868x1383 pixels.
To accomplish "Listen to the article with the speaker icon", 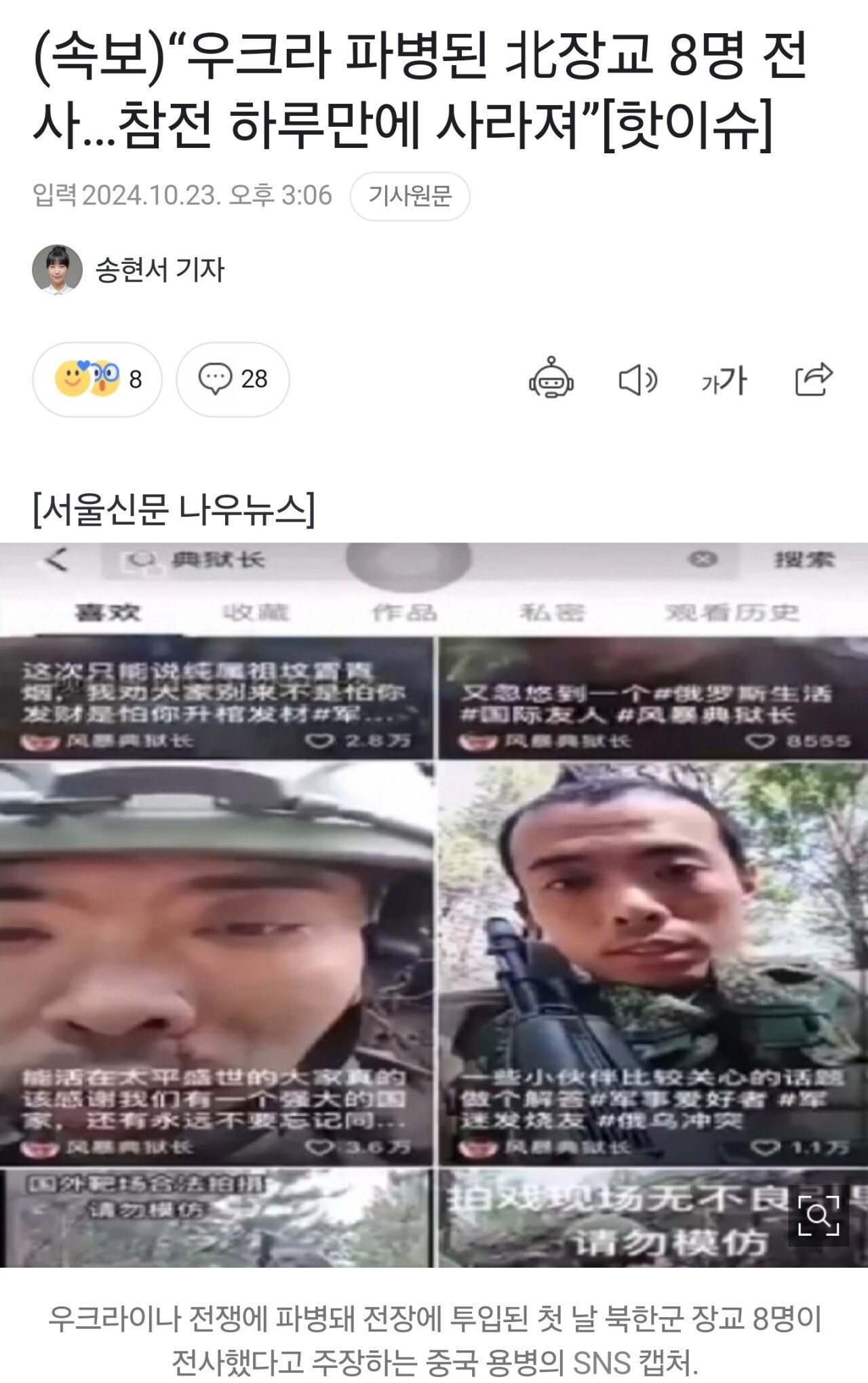I will [x=637, y=380].
